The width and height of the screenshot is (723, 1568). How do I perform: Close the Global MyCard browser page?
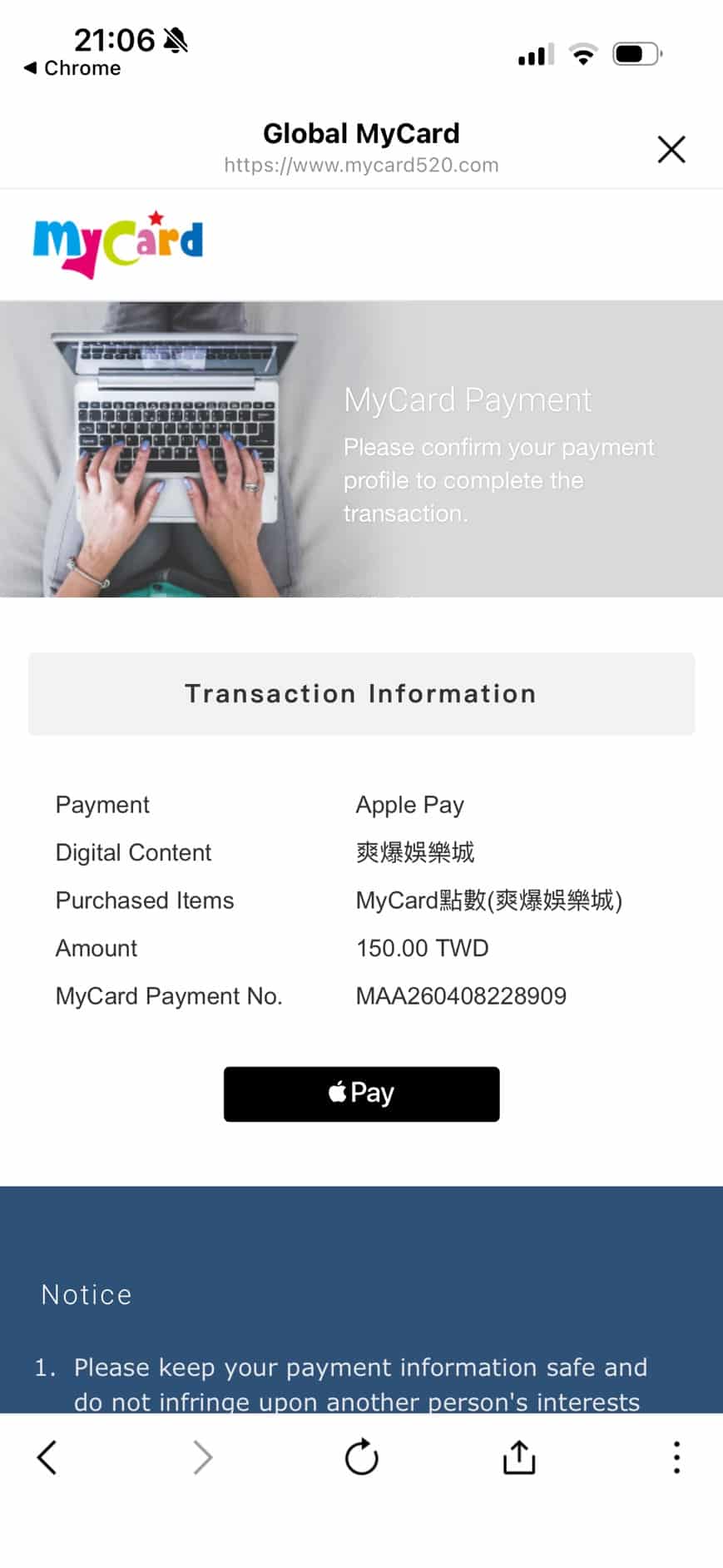point(671,150)
